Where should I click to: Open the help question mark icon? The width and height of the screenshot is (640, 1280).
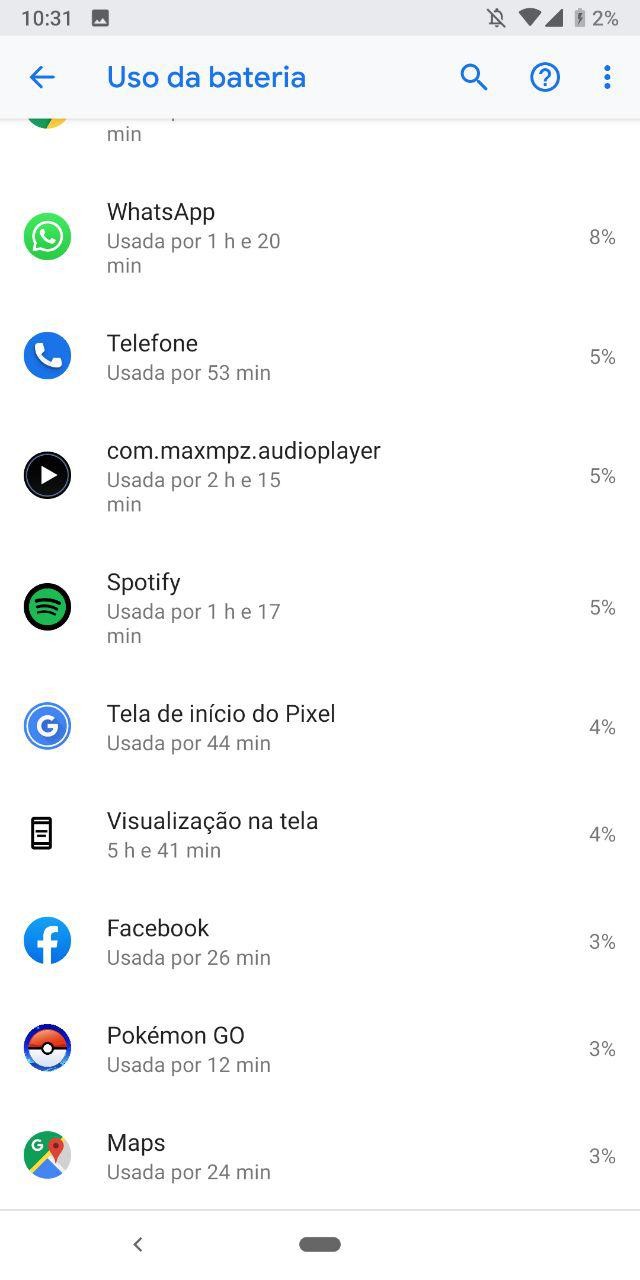pos(545,77)
